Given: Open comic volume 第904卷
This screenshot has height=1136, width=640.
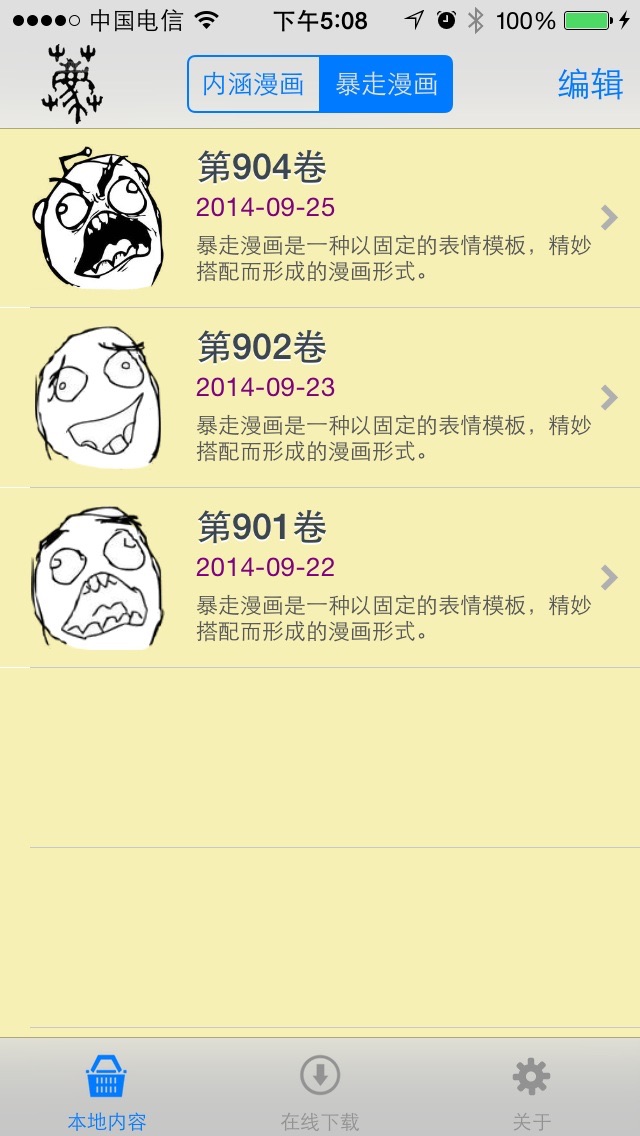Looking at the screenshot, I should (x=320, y=218).
